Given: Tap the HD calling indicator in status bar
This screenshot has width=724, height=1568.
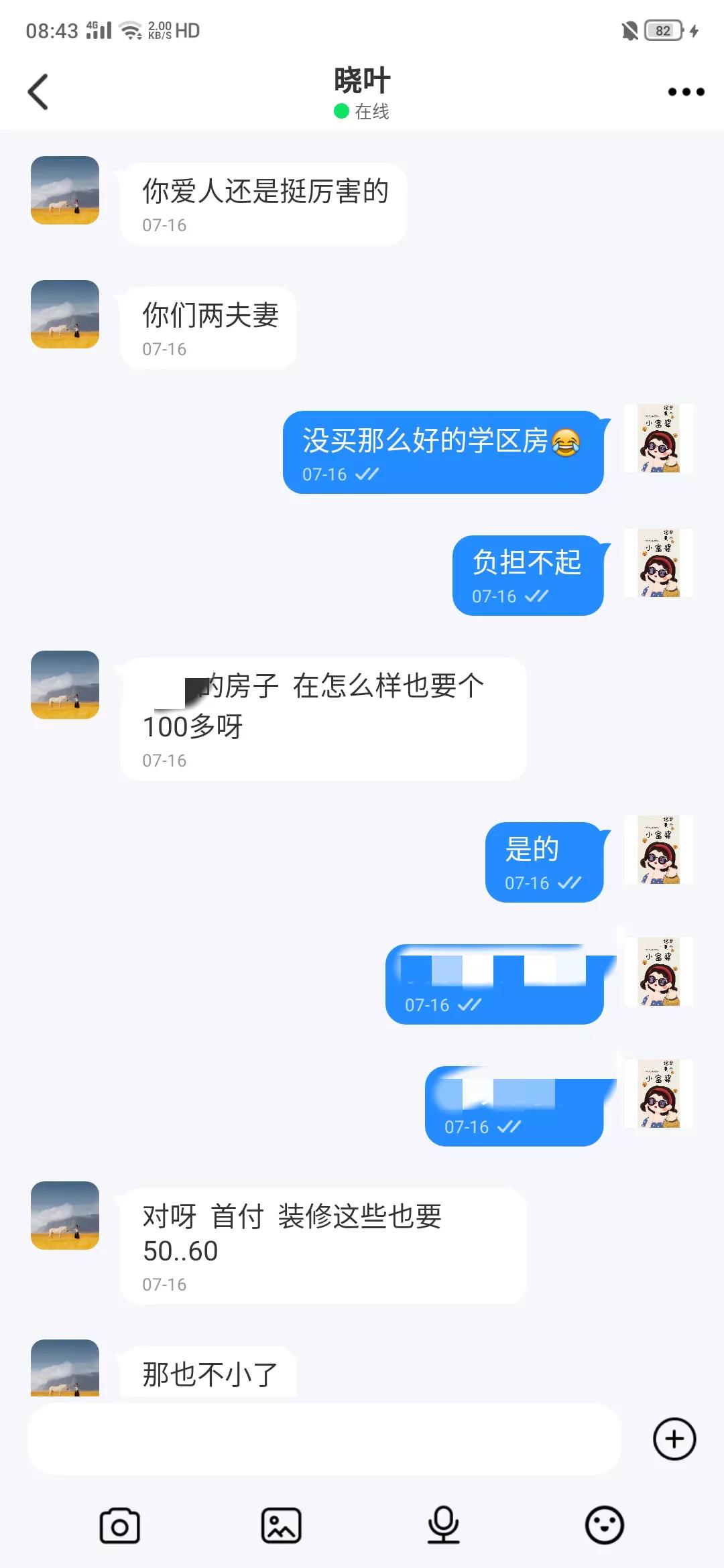Looking at the screenshot, I should pyautogui.click(x=187, y=29).
